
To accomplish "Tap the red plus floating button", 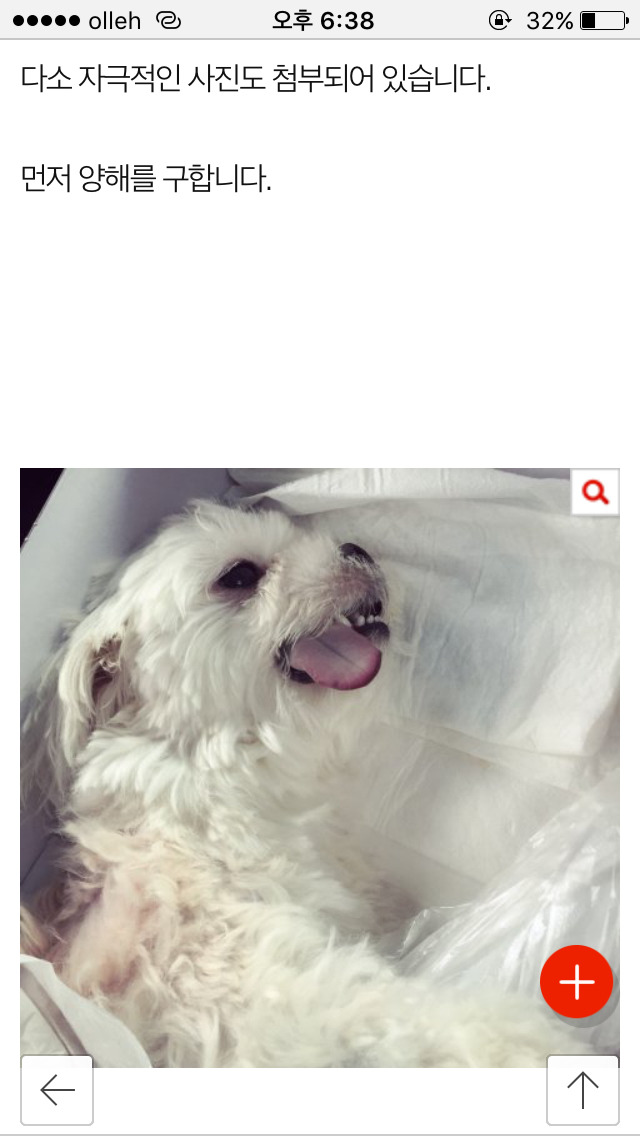I will tap(576, 982).
